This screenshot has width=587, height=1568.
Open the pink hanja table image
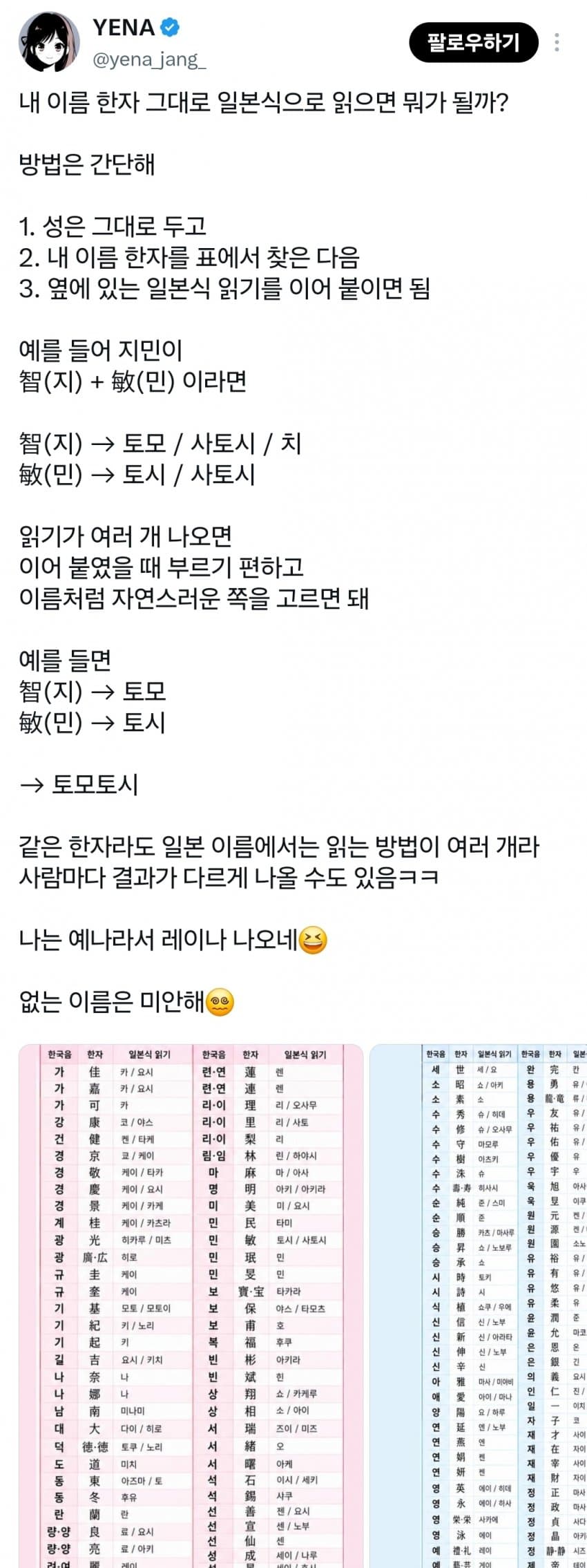(x=191, y=1306)
